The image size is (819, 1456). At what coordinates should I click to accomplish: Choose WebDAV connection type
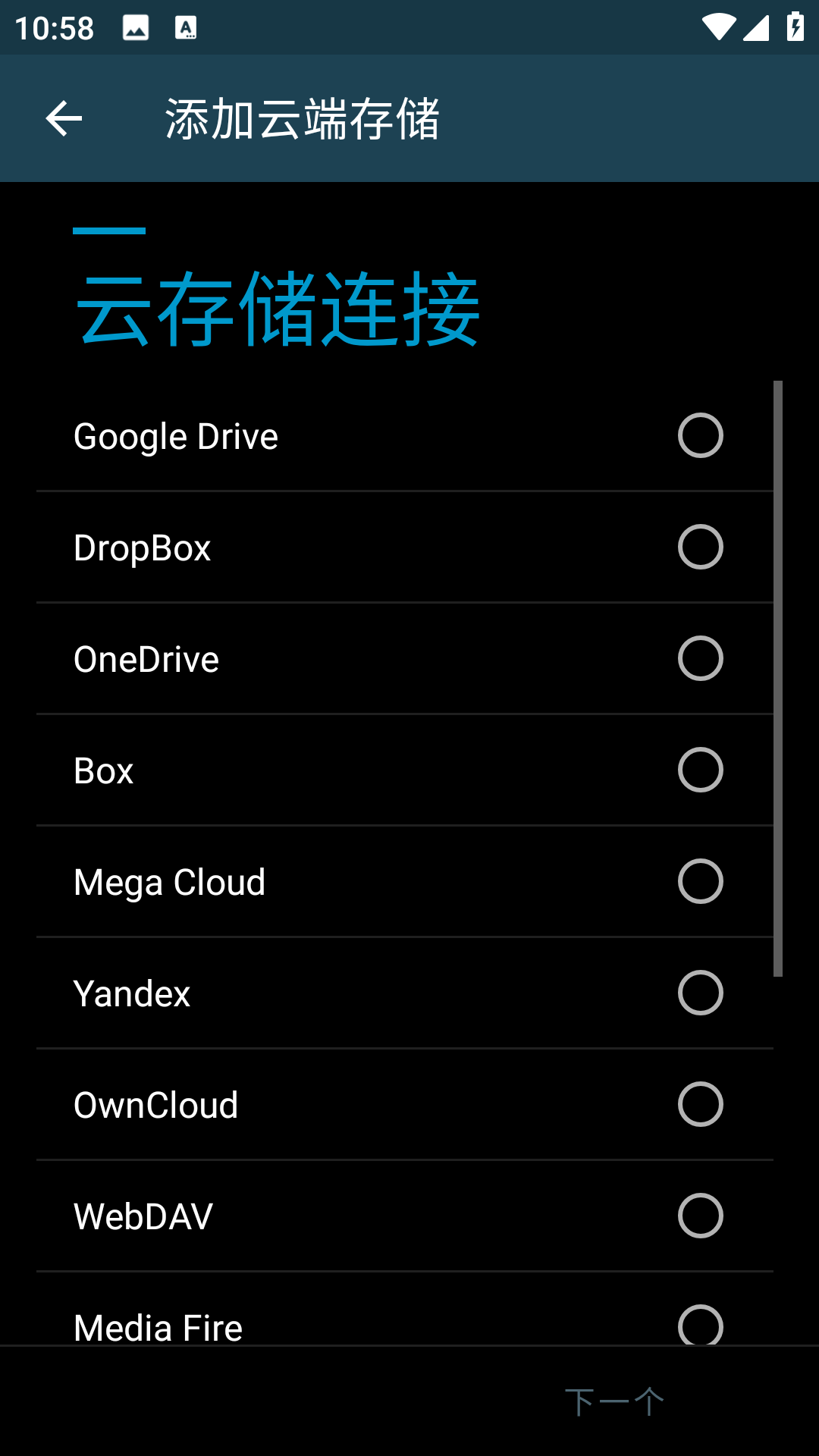(x=699, y=1216)
